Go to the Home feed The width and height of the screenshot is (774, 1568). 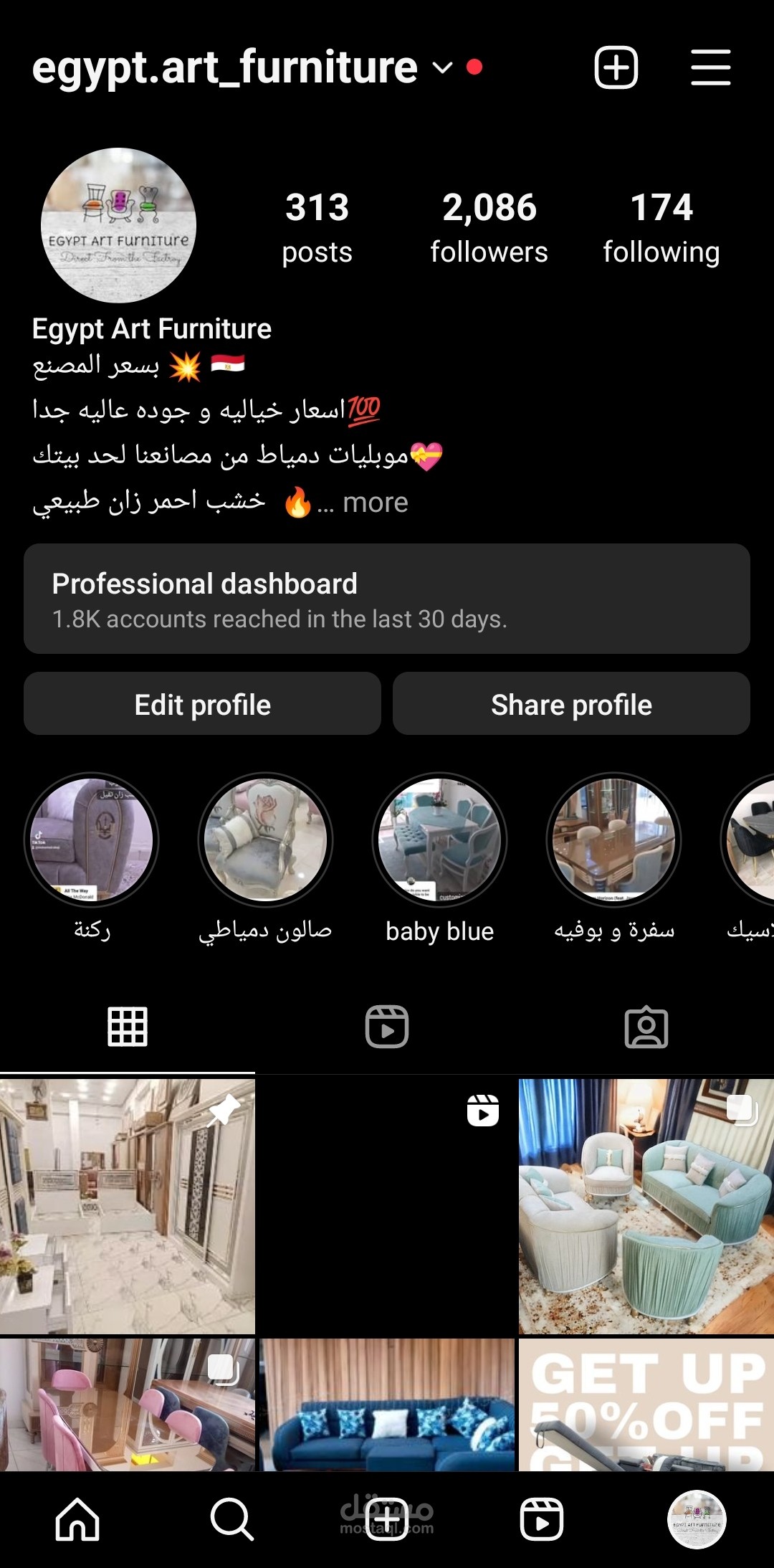pyautogui.click(x=77, y=1519)
